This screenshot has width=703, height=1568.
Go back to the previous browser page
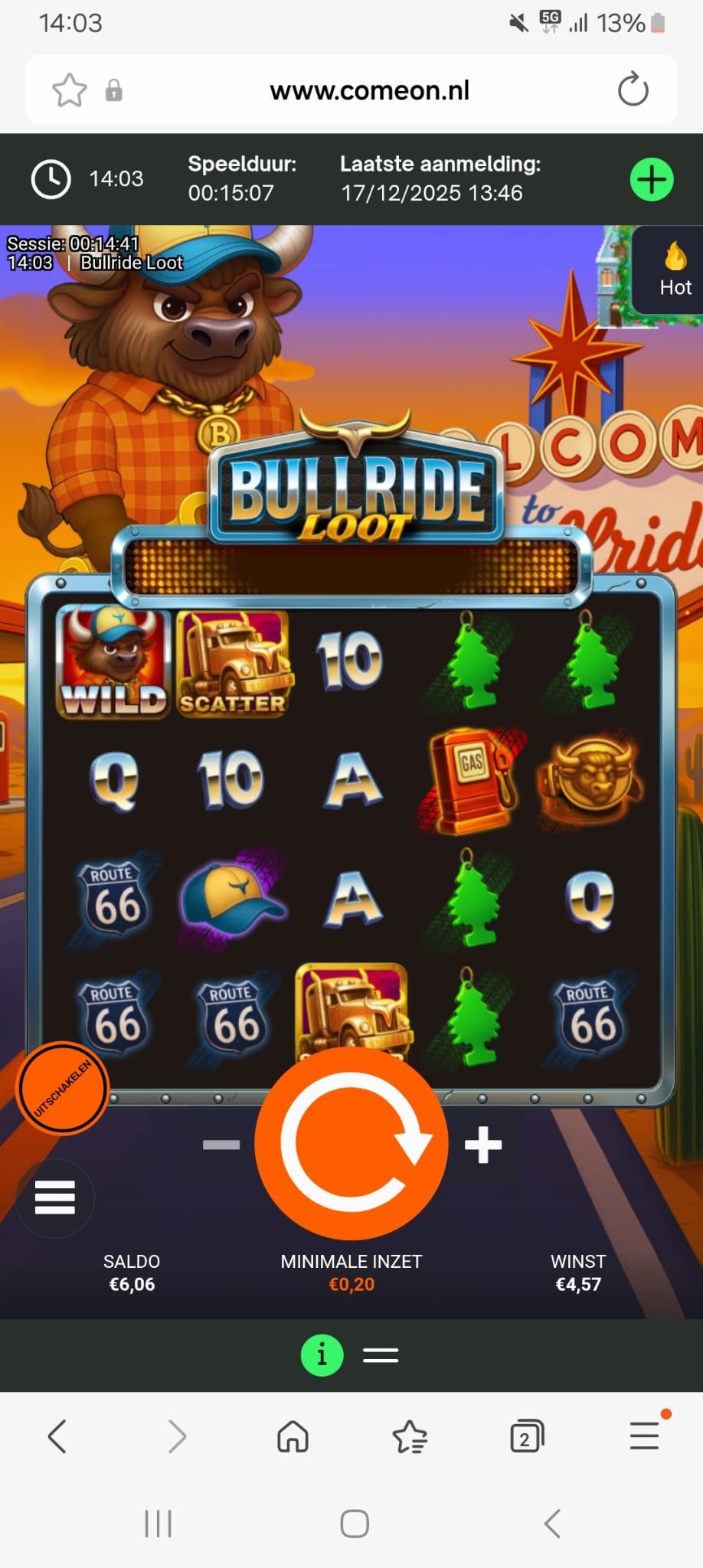[x=57, y=1436]
